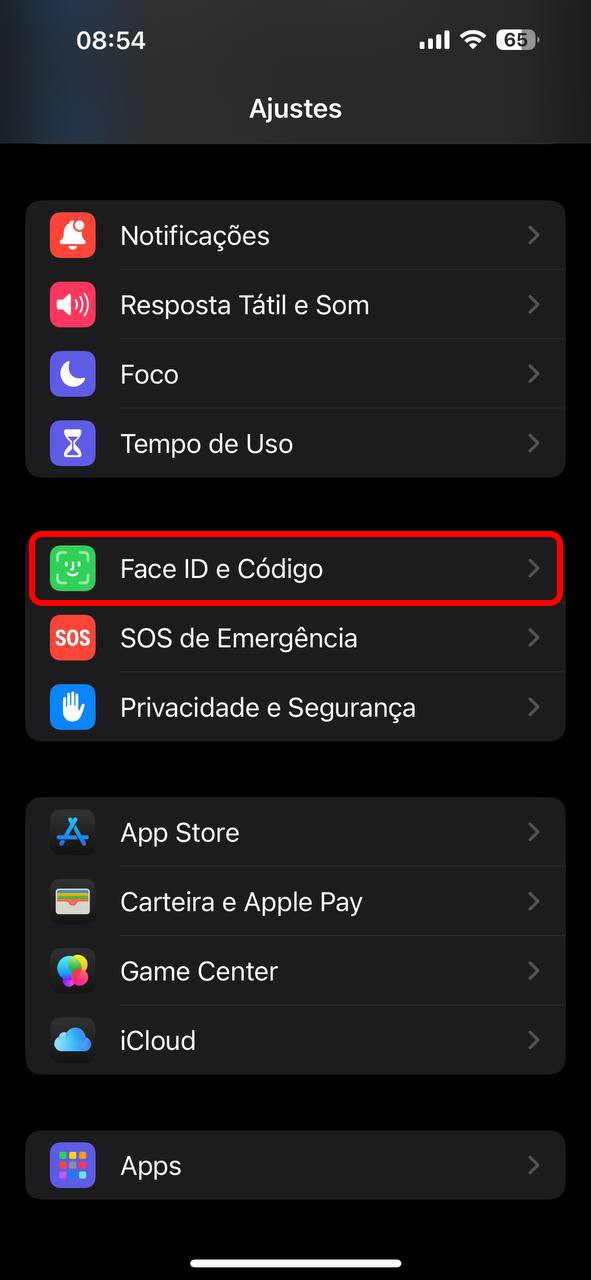The height and width of the screenshot is (1280, 591).
Task: Go to Carteira e Apple Pay
Action: click(x=295, y=902)
